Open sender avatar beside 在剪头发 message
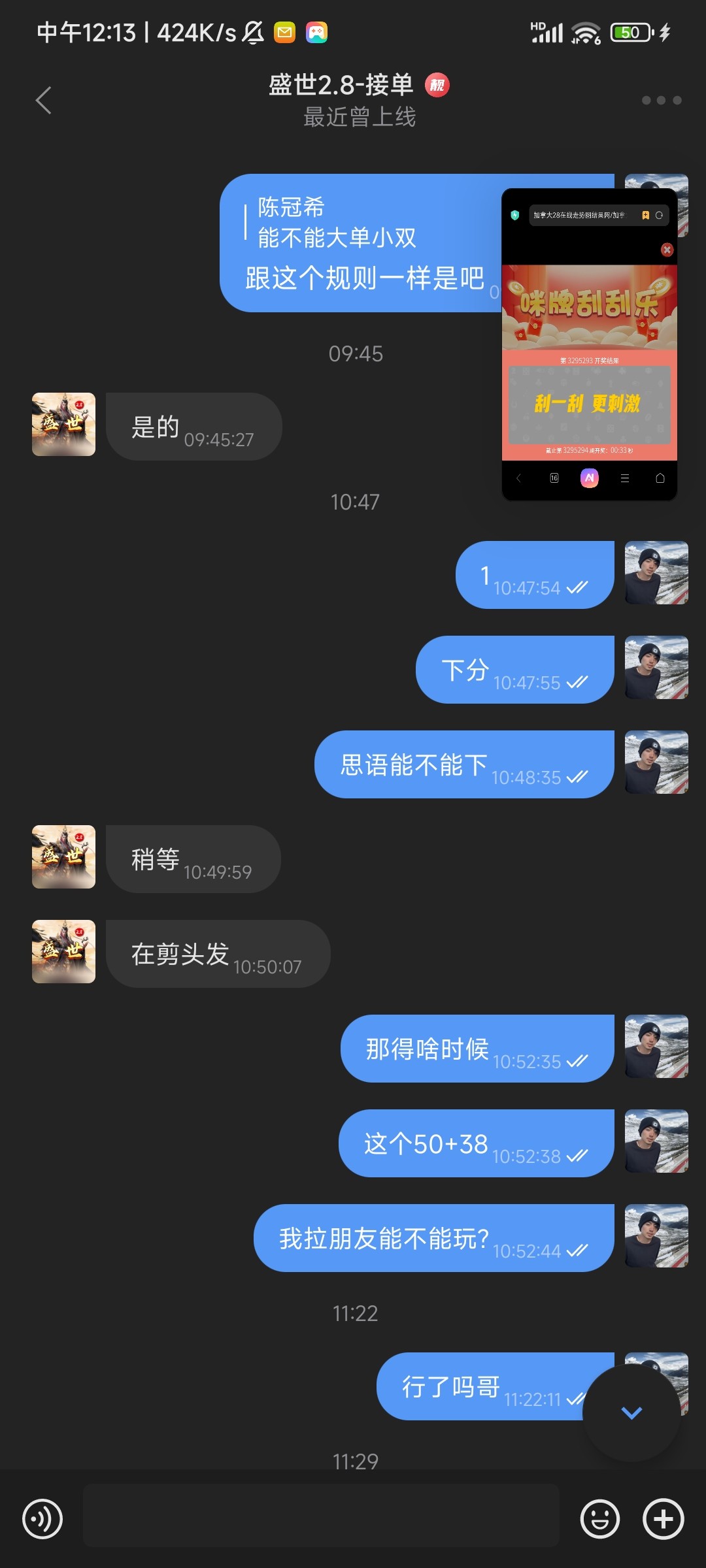Screen dimensions: 706x1568 [63, 952]
